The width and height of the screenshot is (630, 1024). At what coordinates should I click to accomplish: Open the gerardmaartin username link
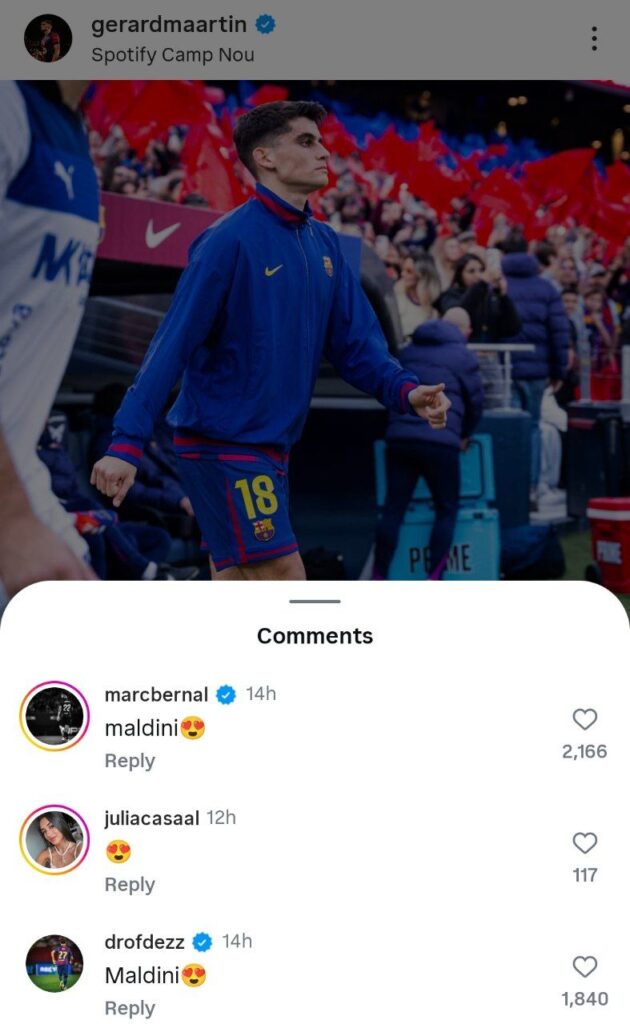coord(168,25)
